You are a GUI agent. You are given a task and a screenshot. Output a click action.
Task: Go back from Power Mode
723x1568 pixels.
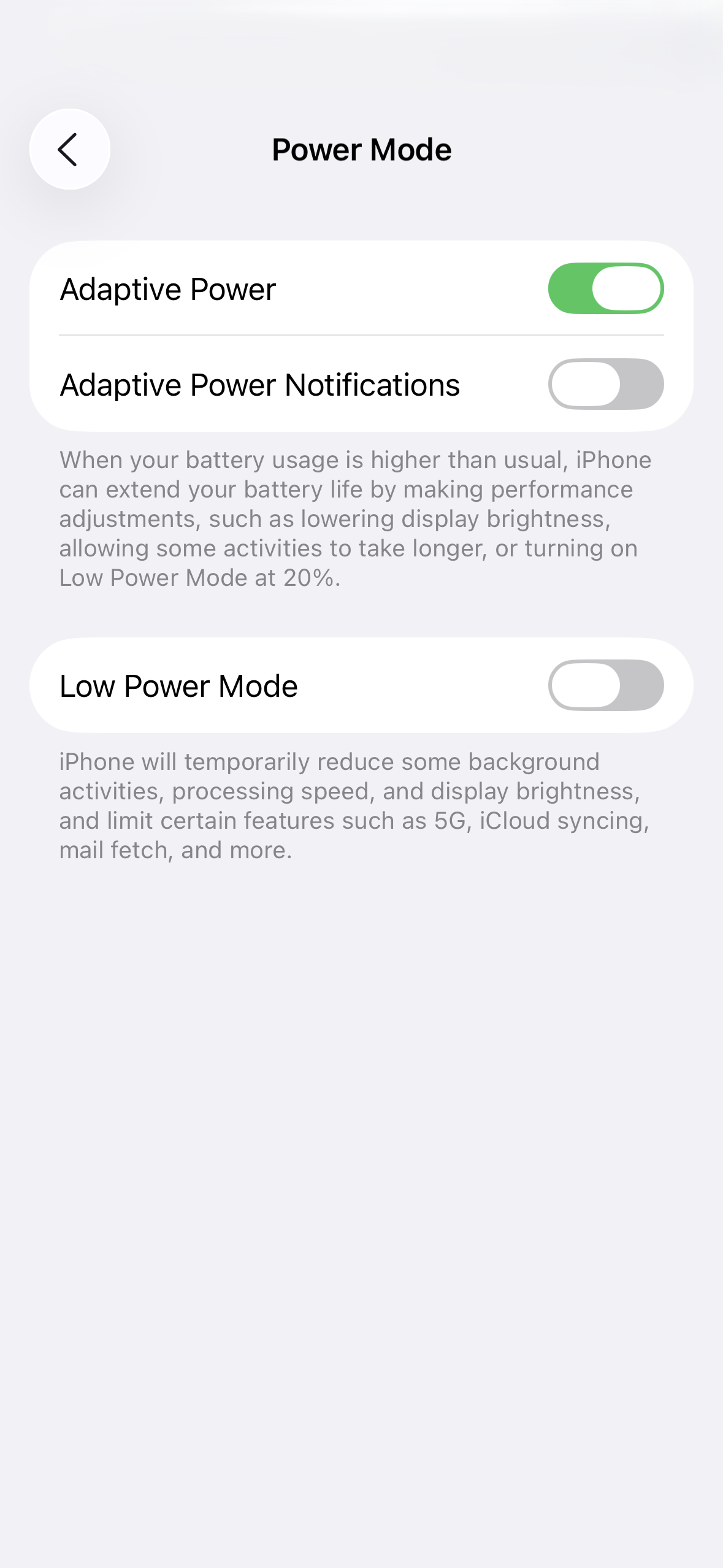[69, 149]
